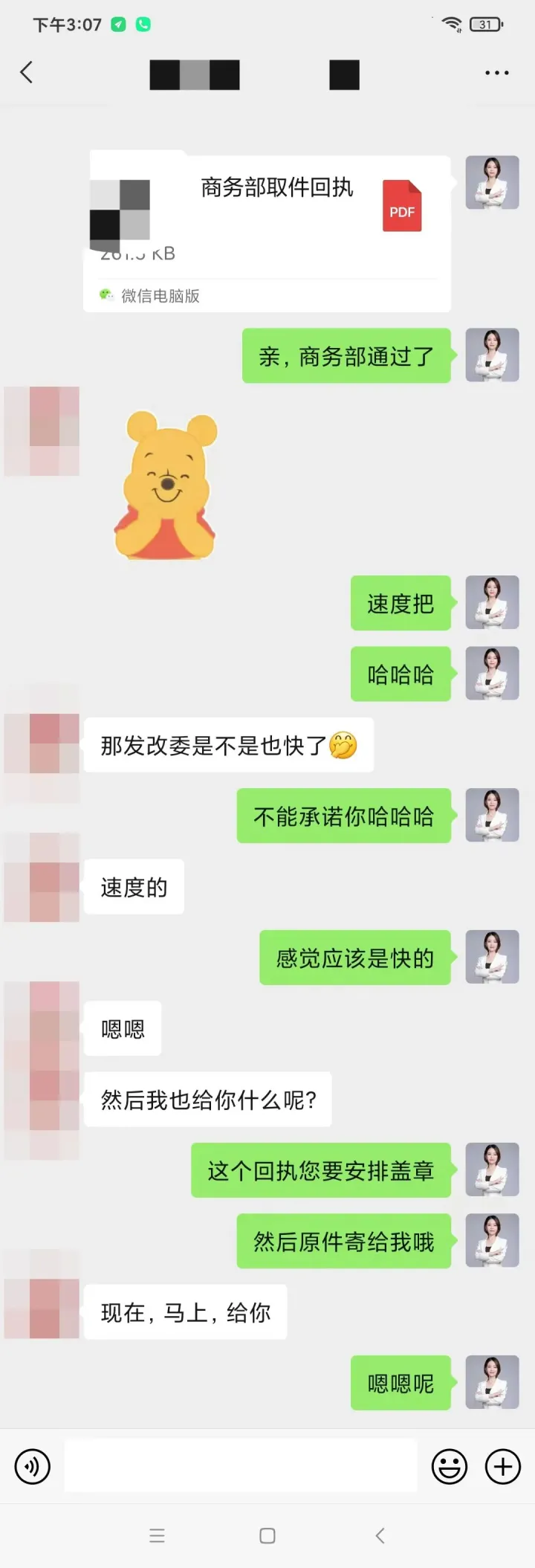This screenshot has height=1568, width=535.
Task: Tap system recent apps button
Action: (x=157, y=1536)
